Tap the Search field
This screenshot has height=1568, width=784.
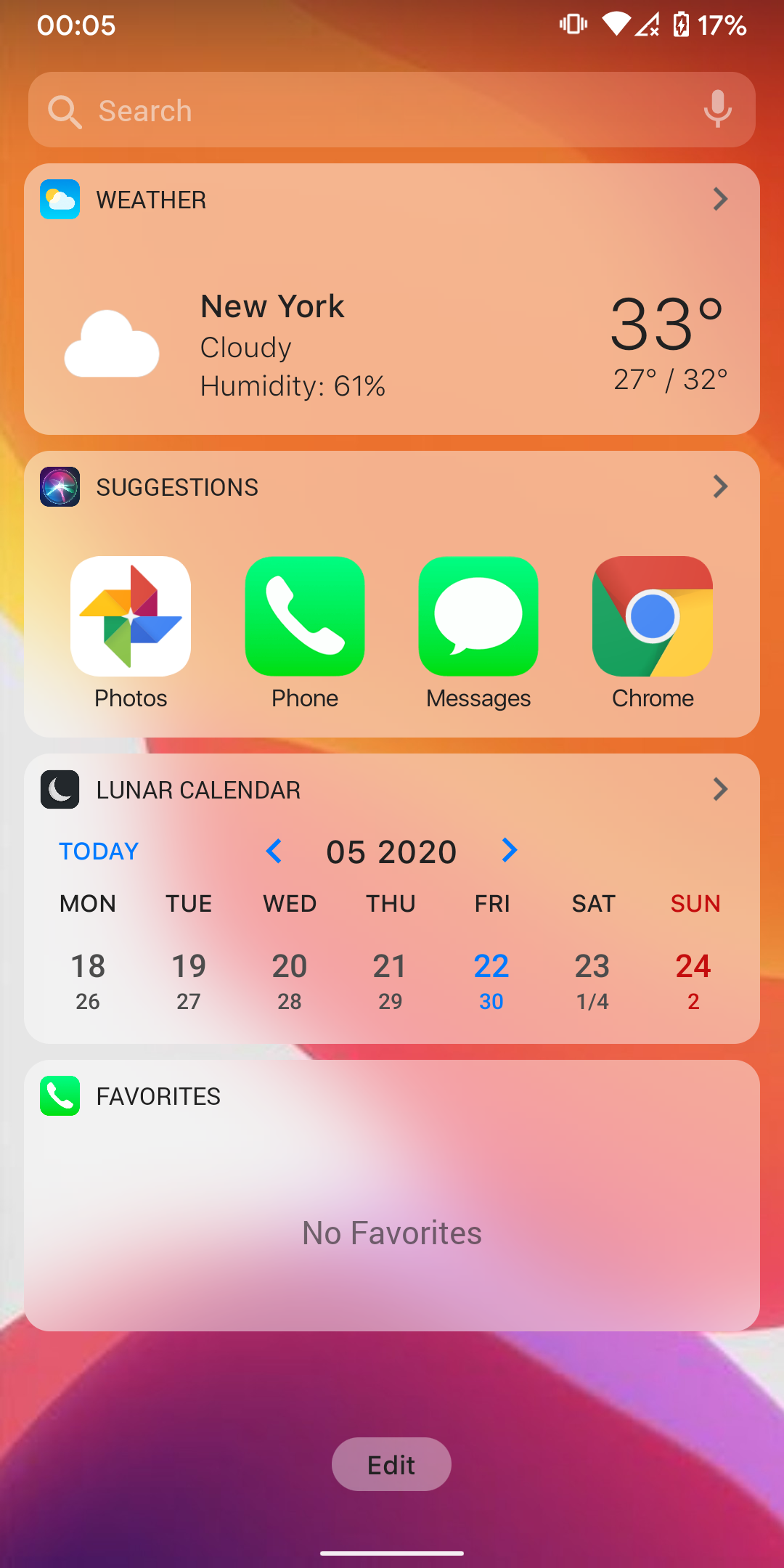click(x=363, y=110)
